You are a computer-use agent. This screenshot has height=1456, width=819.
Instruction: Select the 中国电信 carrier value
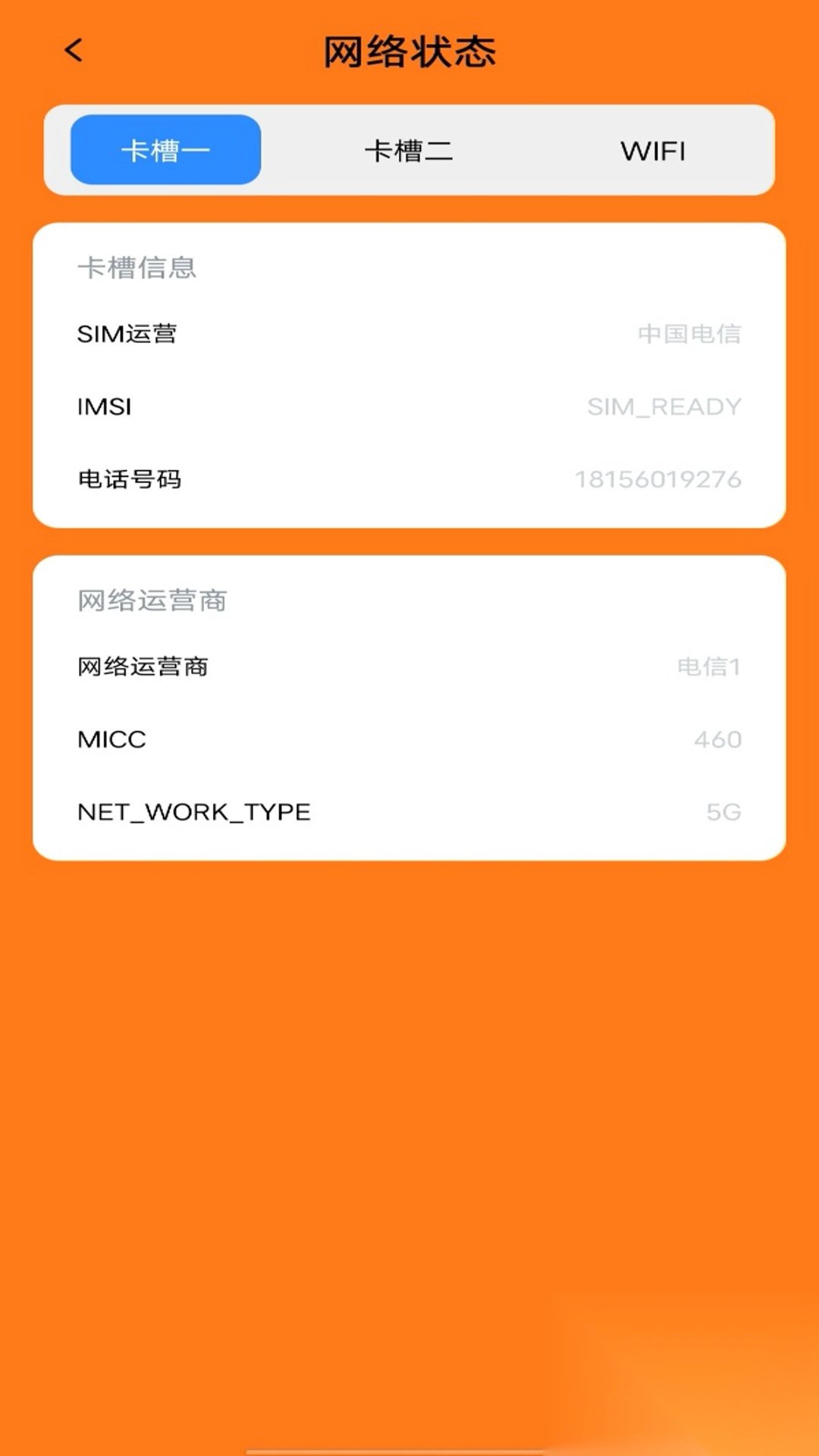pos(689,334)
